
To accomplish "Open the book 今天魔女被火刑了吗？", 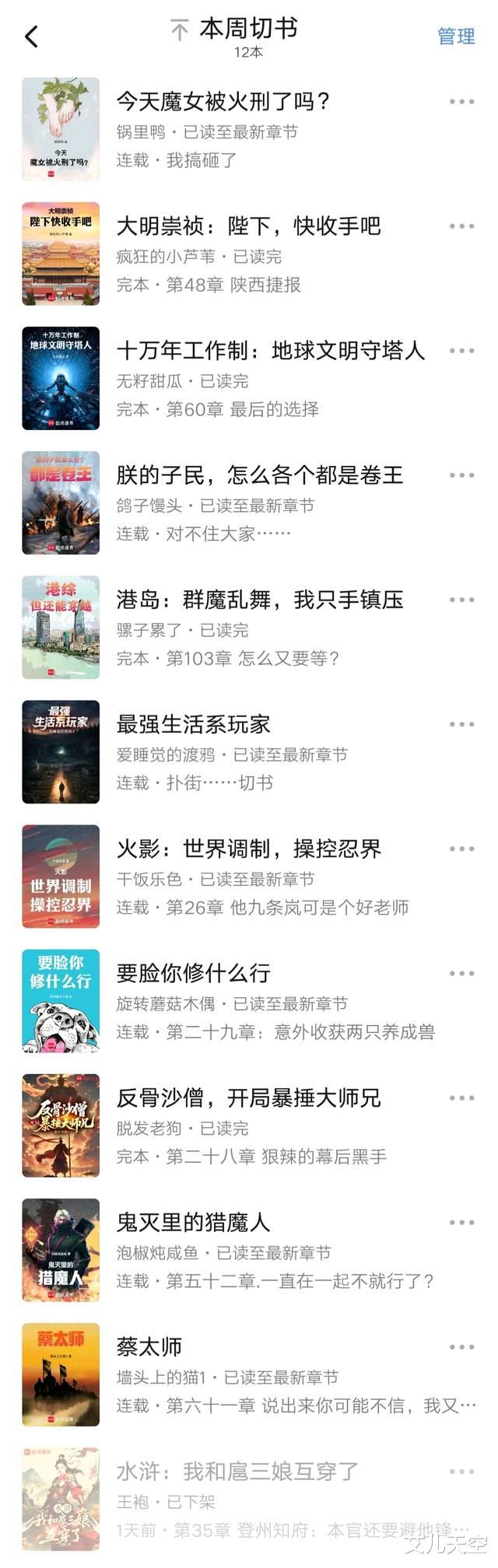I will 224,101.
